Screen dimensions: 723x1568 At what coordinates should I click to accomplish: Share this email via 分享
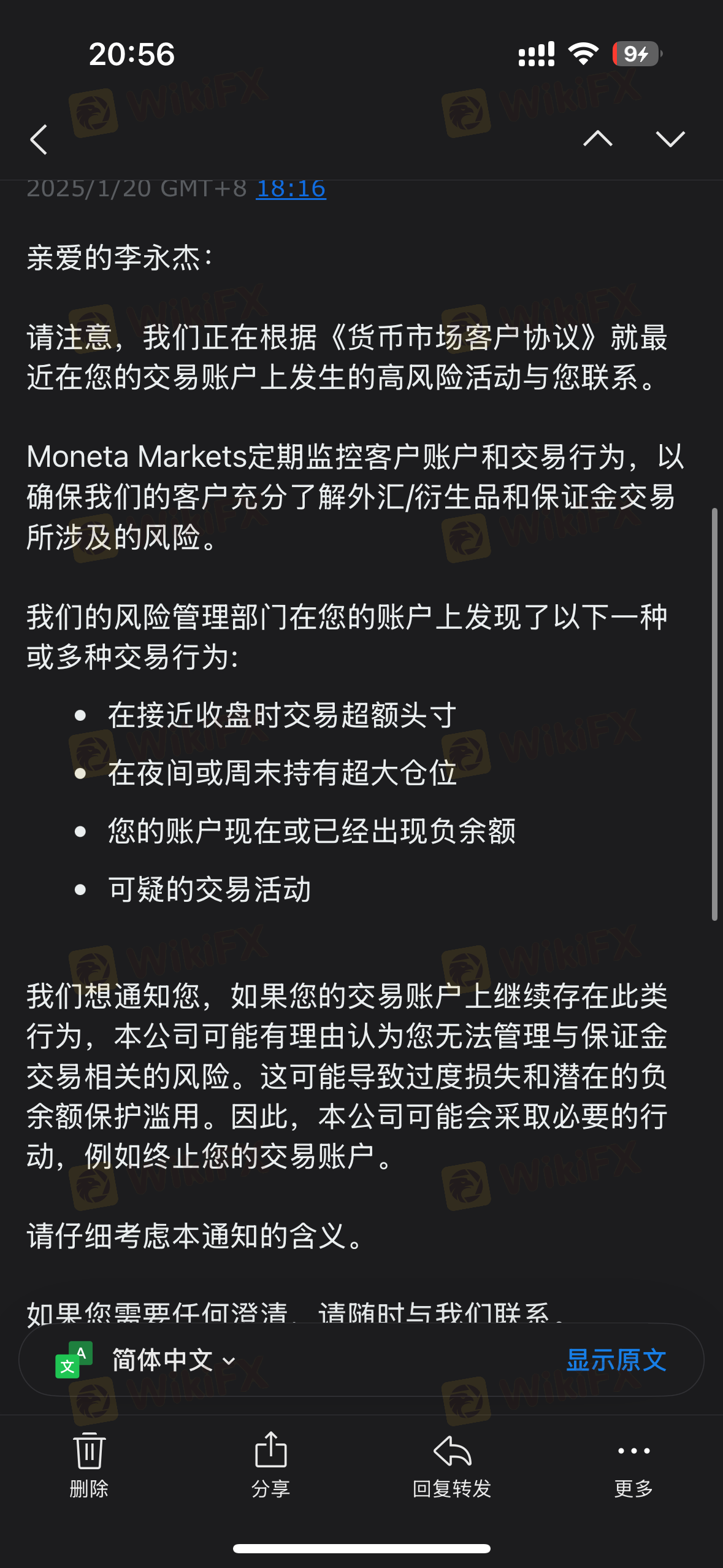270,1464
